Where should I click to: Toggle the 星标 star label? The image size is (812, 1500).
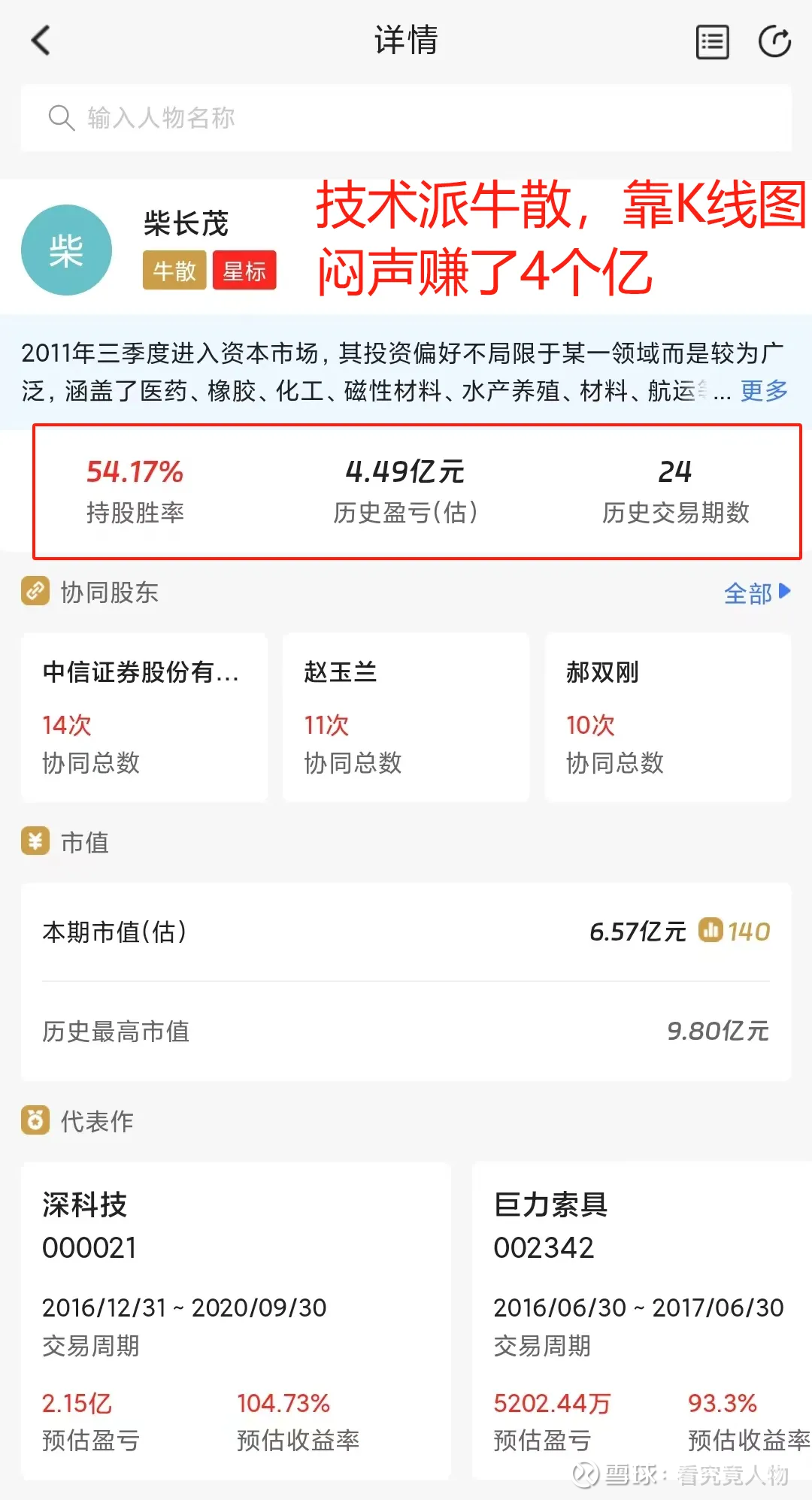tap(244, 271)
